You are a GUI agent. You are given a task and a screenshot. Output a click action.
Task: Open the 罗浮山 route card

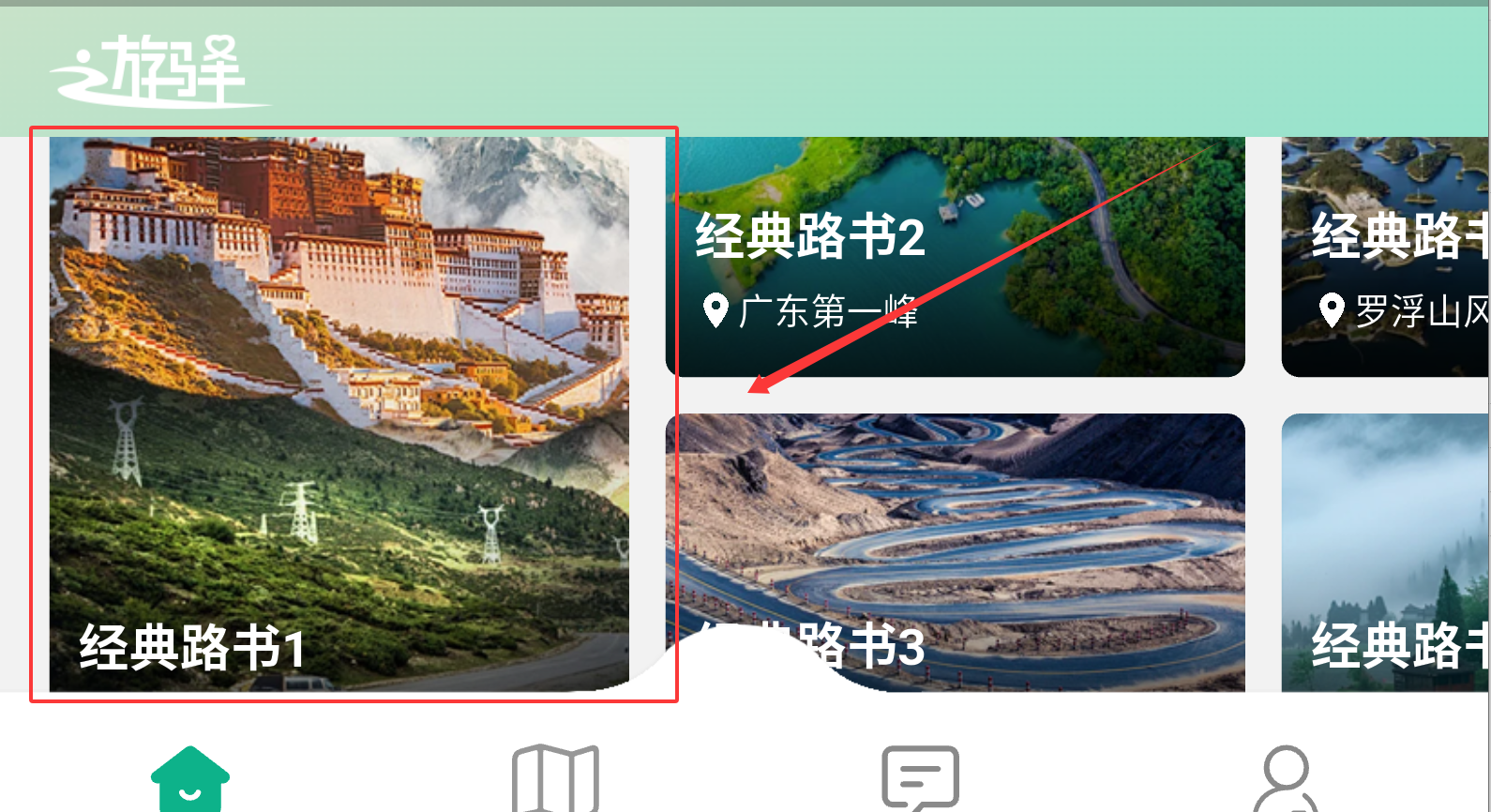click(1384, 256)
